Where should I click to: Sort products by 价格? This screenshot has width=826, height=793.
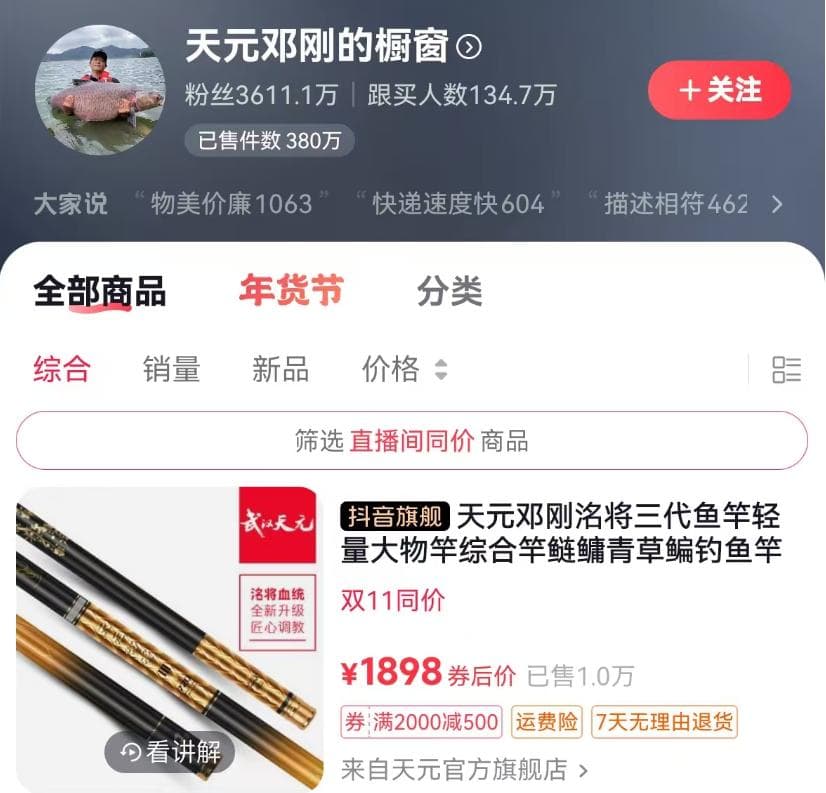pos(403,369)
